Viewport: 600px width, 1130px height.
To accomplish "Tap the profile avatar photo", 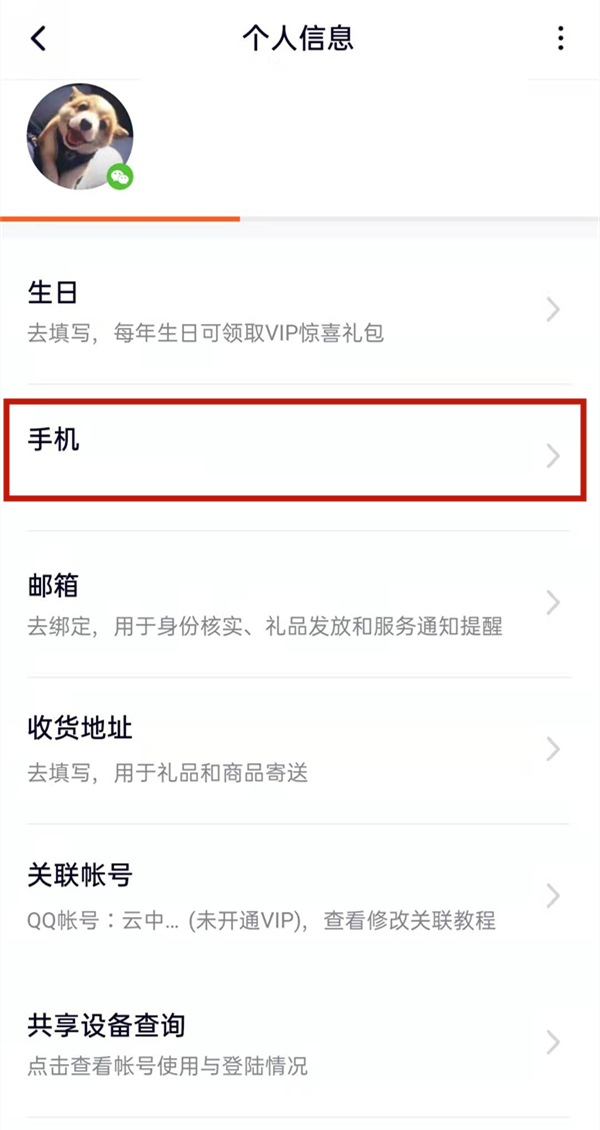I will tap(80, 137).
